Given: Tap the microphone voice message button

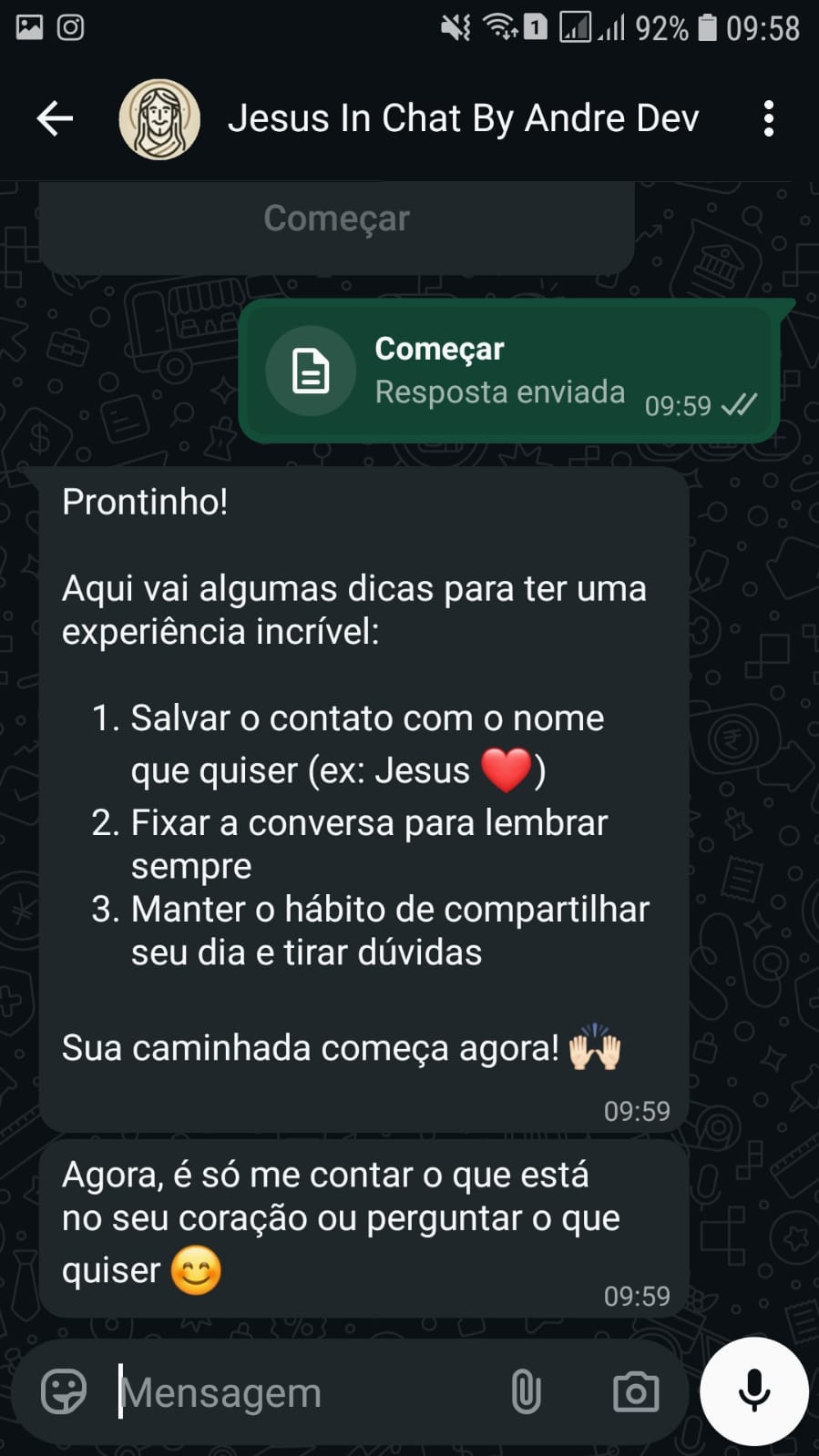Looking at the screenshot, I should 753,1391.
